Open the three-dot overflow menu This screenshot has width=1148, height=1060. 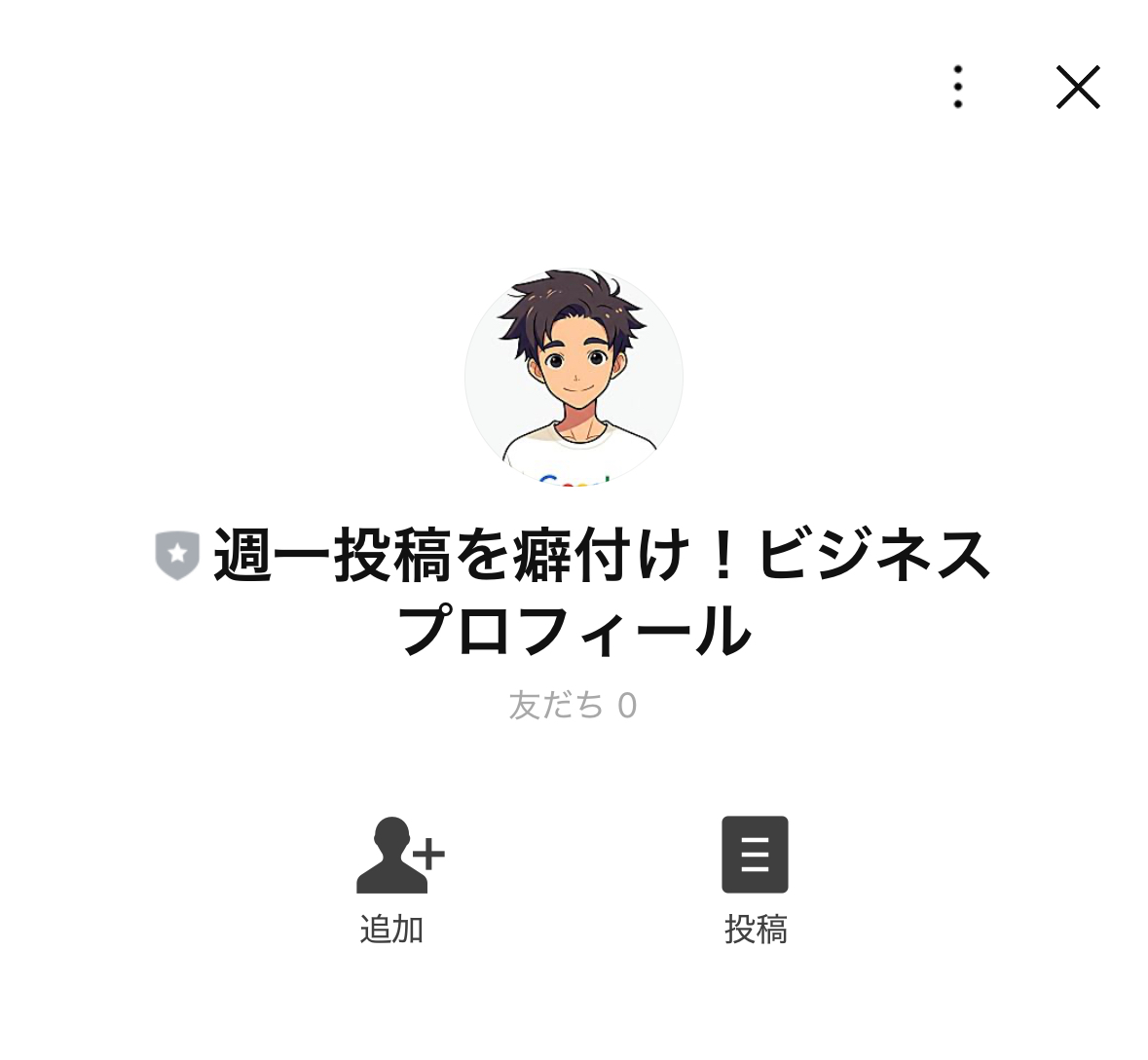[958, 88]
